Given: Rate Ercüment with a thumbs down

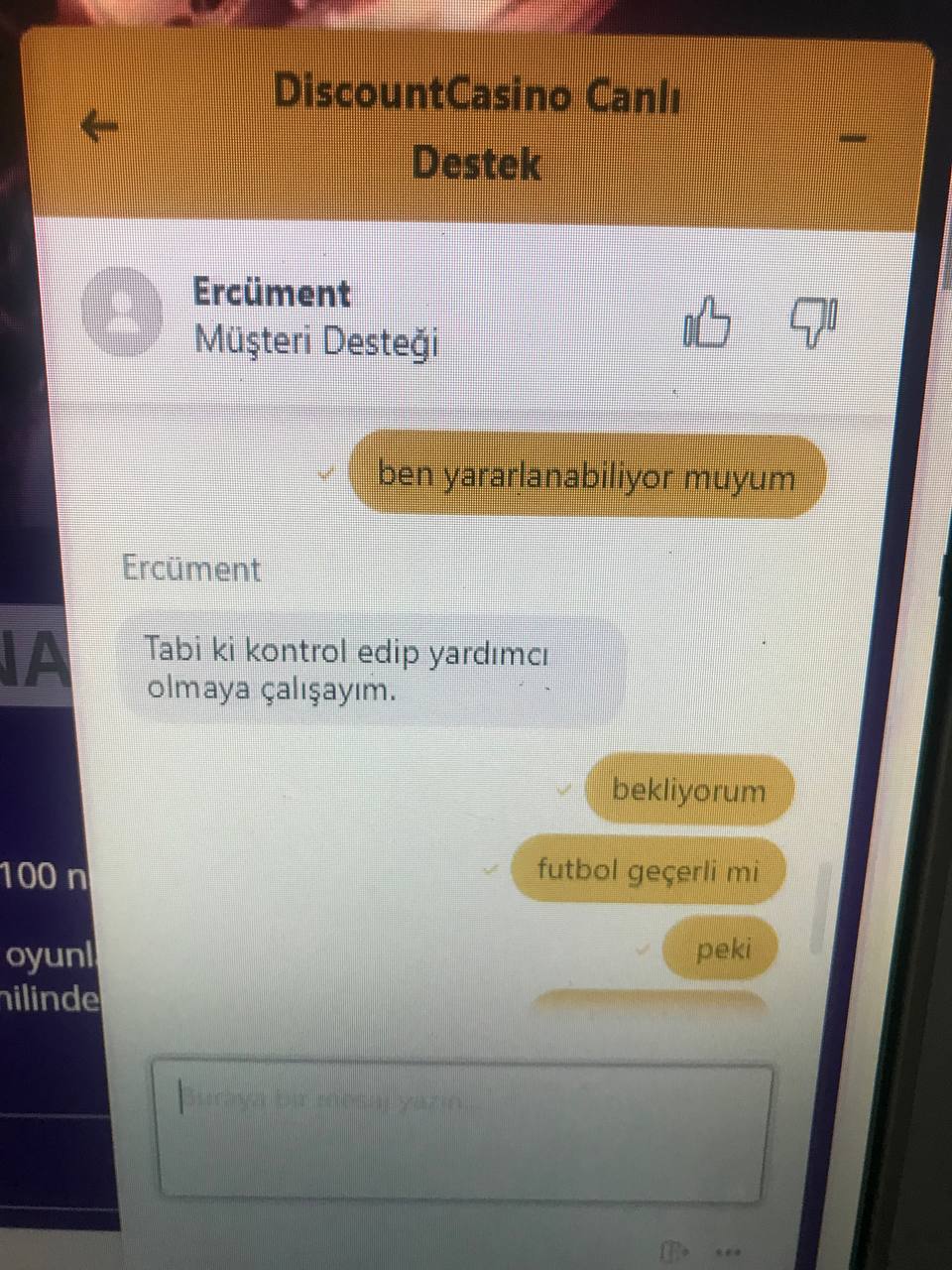Looking at the screenshot, I should click(814, 321).
